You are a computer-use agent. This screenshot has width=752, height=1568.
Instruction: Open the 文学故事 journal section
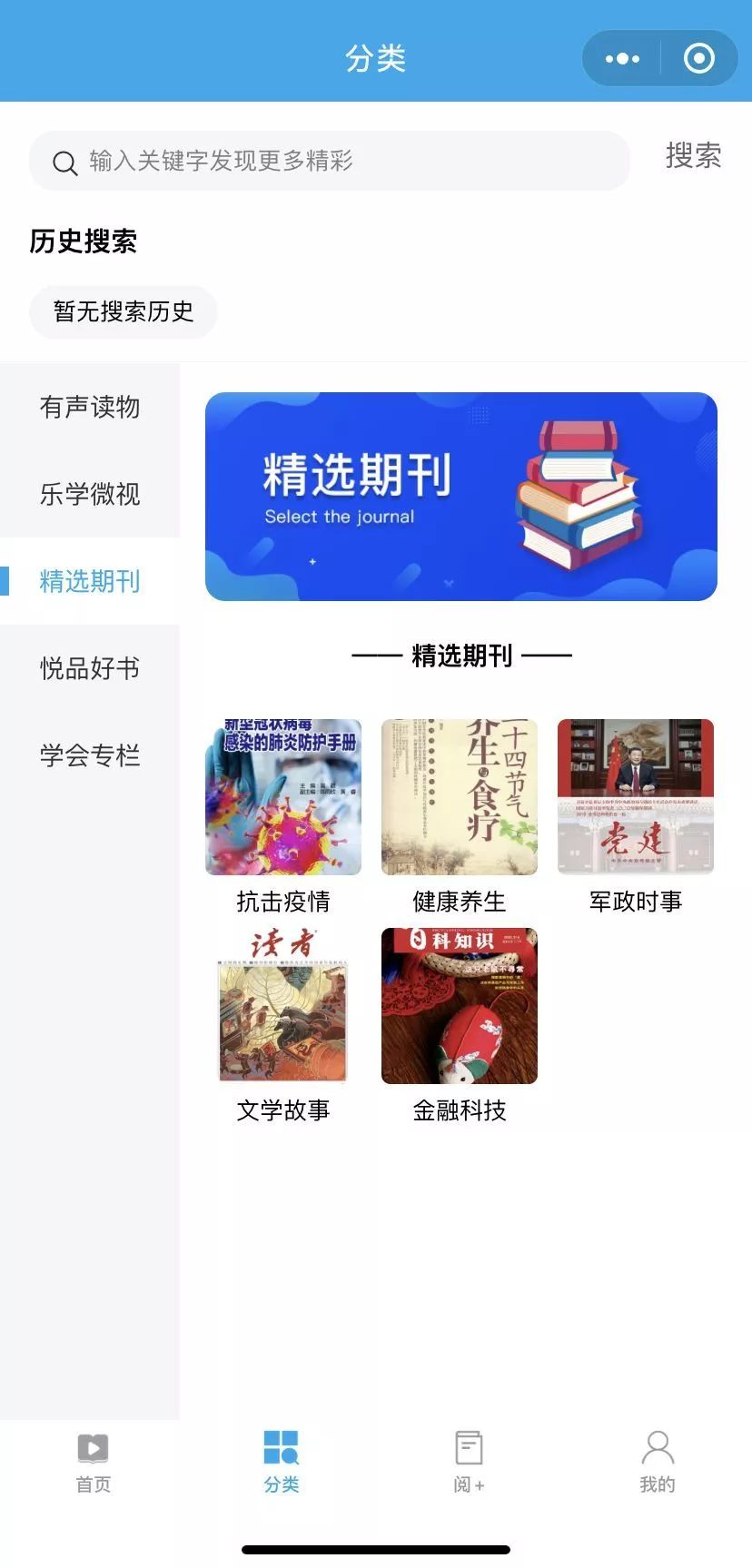point(283,1024)
